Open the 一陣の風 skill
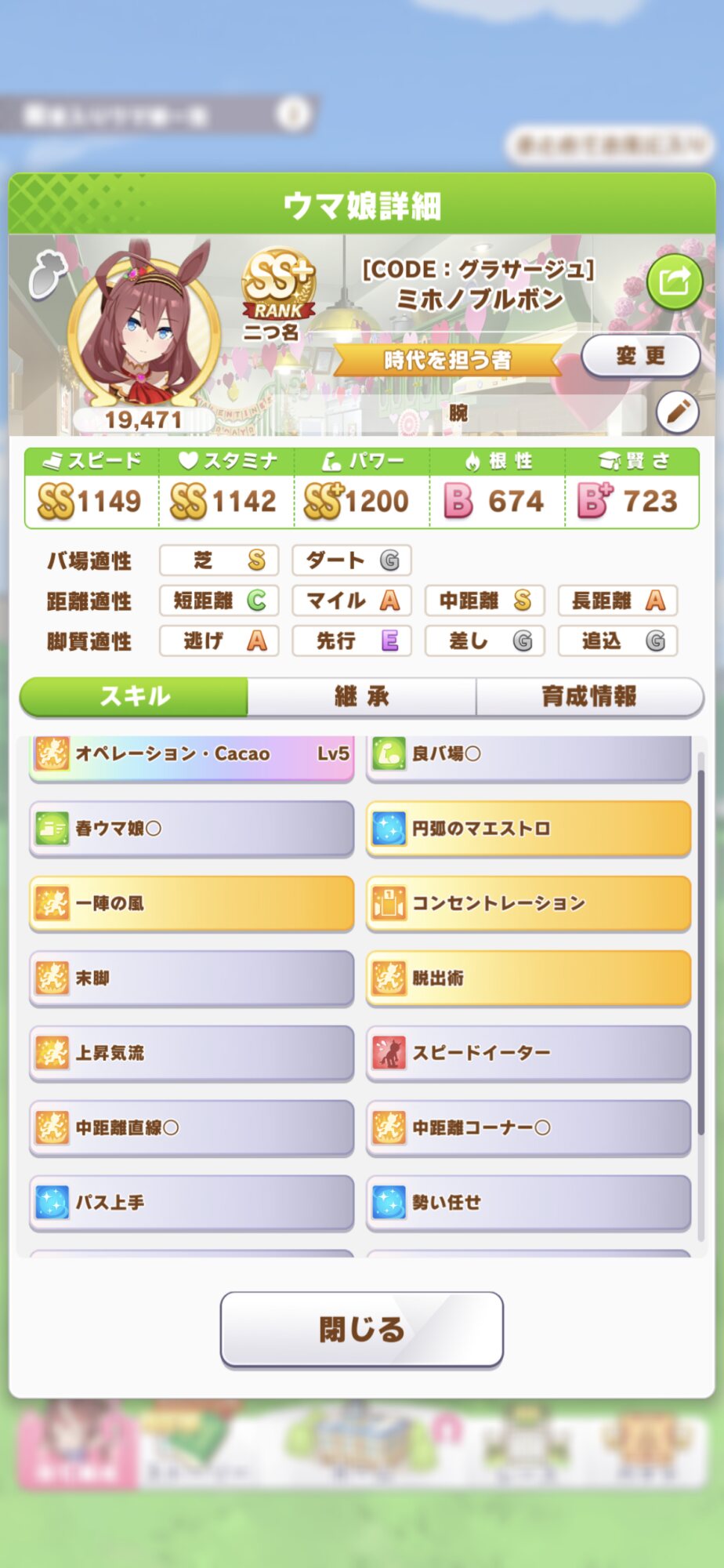Image resolution: width=724 pixels, height=1568 pixels. [x=191, y=903]
